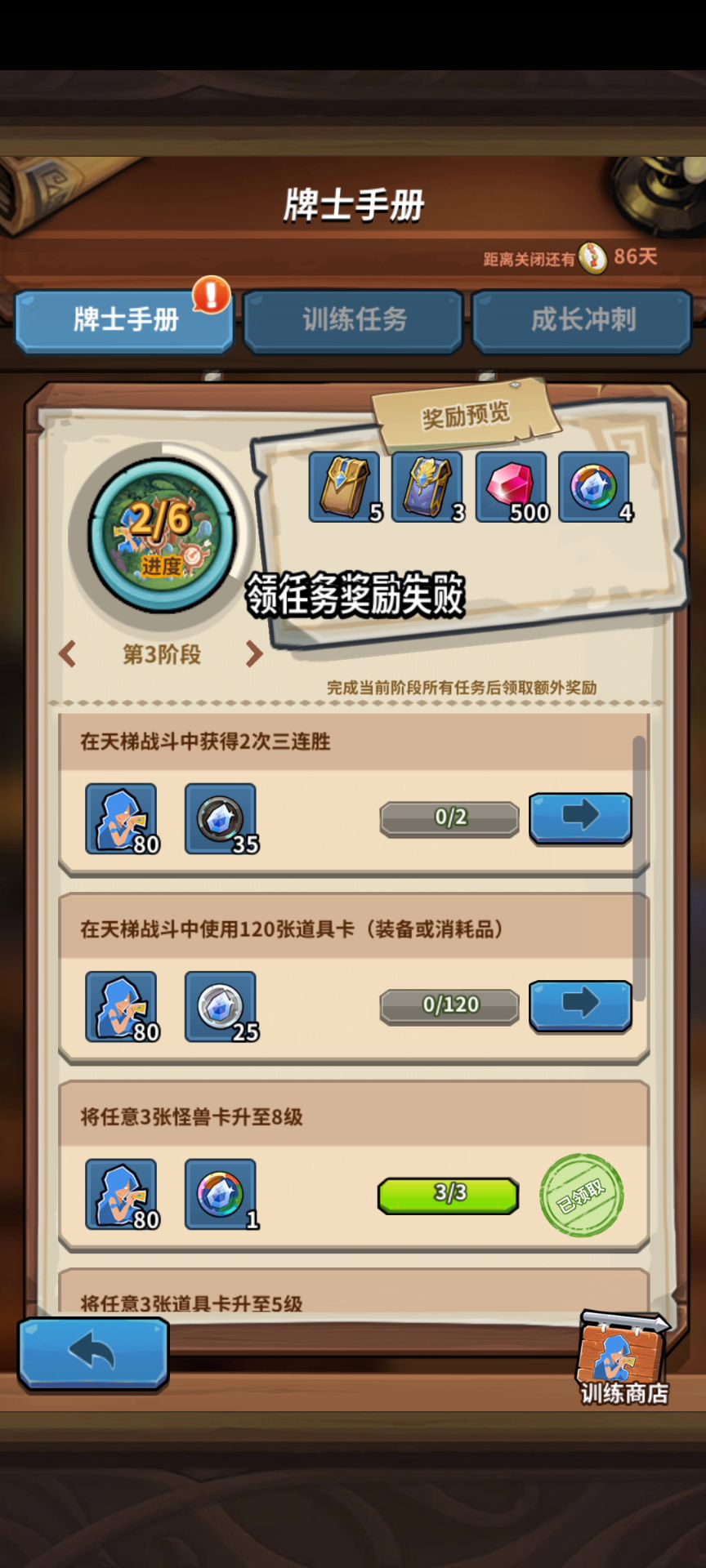Inspect the golden backpack reward with 5

pos(345,487)
